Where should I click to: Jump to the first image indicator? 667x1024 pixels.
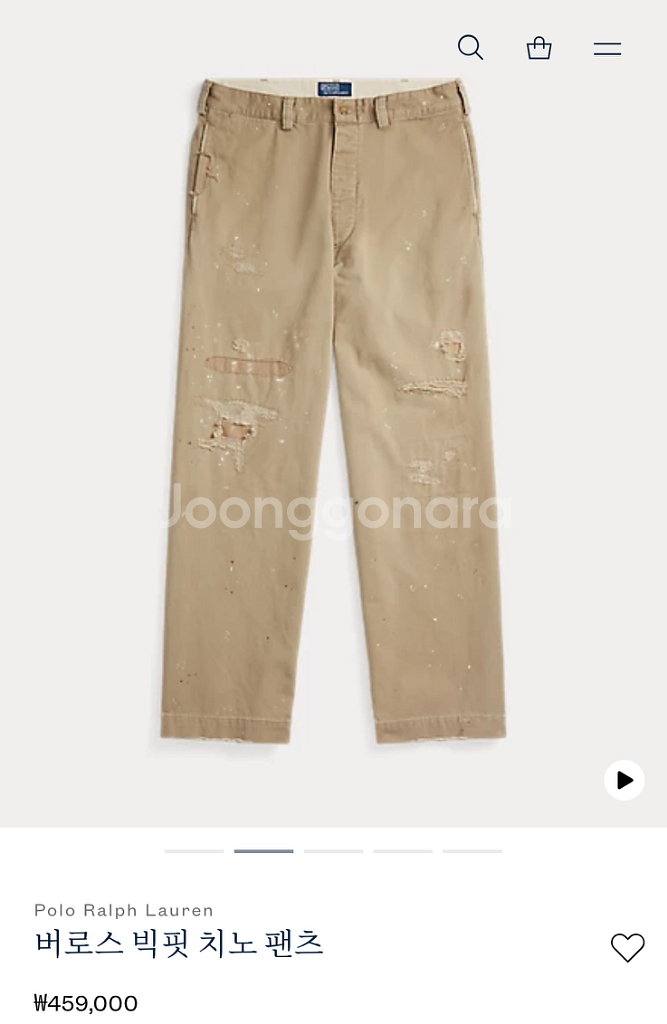194,851
